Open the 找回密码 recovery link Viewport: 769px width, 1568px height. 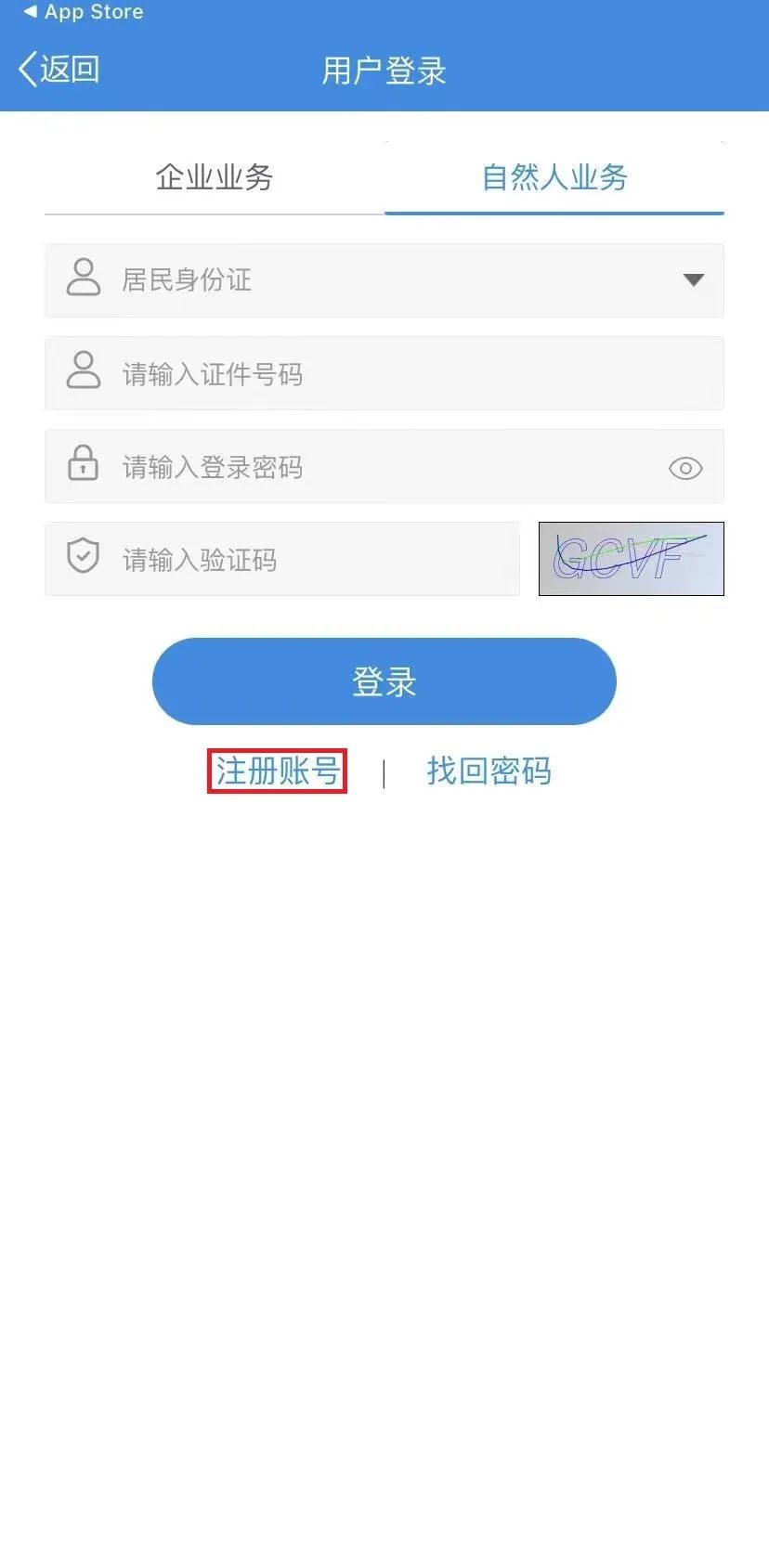coord(489,771)
